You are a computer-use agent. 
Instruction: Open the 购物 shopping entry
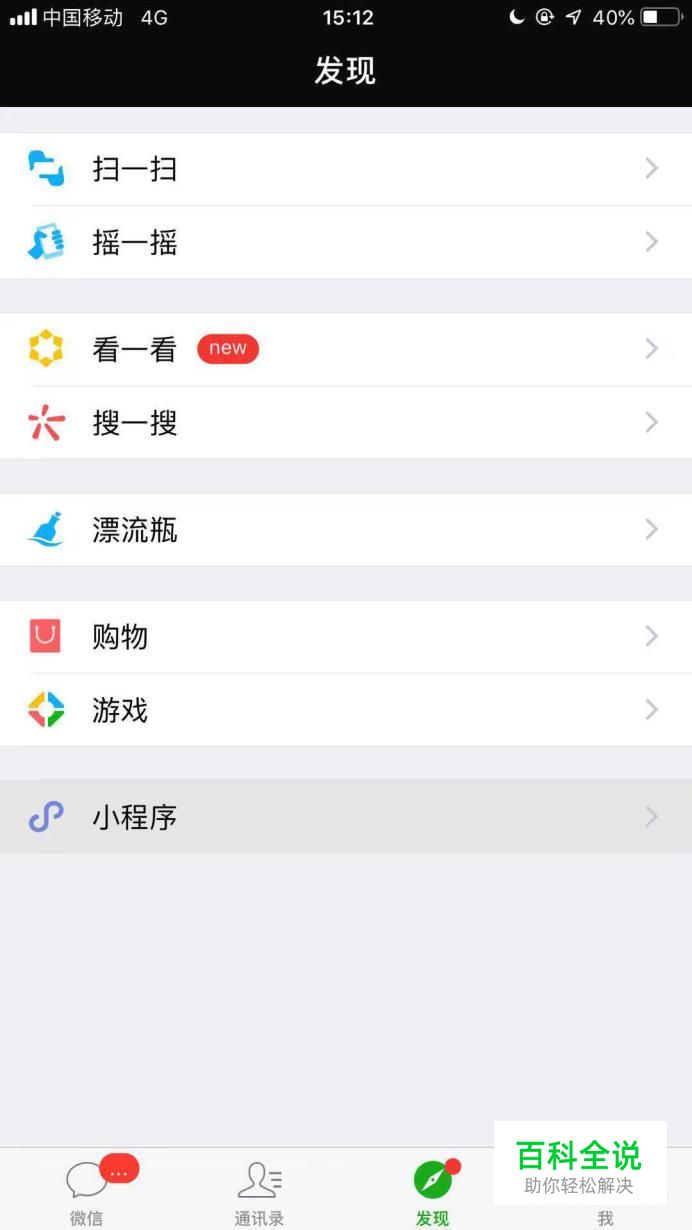point(345,637)
